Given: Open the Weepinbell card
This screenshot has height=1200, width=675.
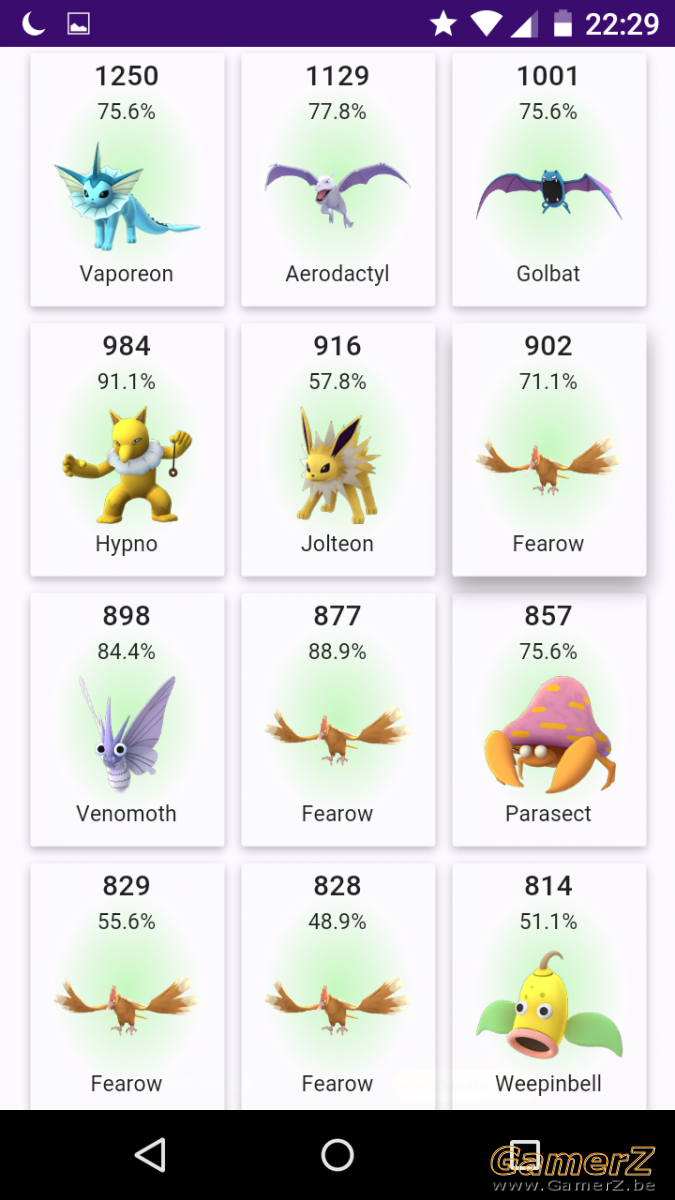Looking at the screenshot, I should tap(549, 986).
